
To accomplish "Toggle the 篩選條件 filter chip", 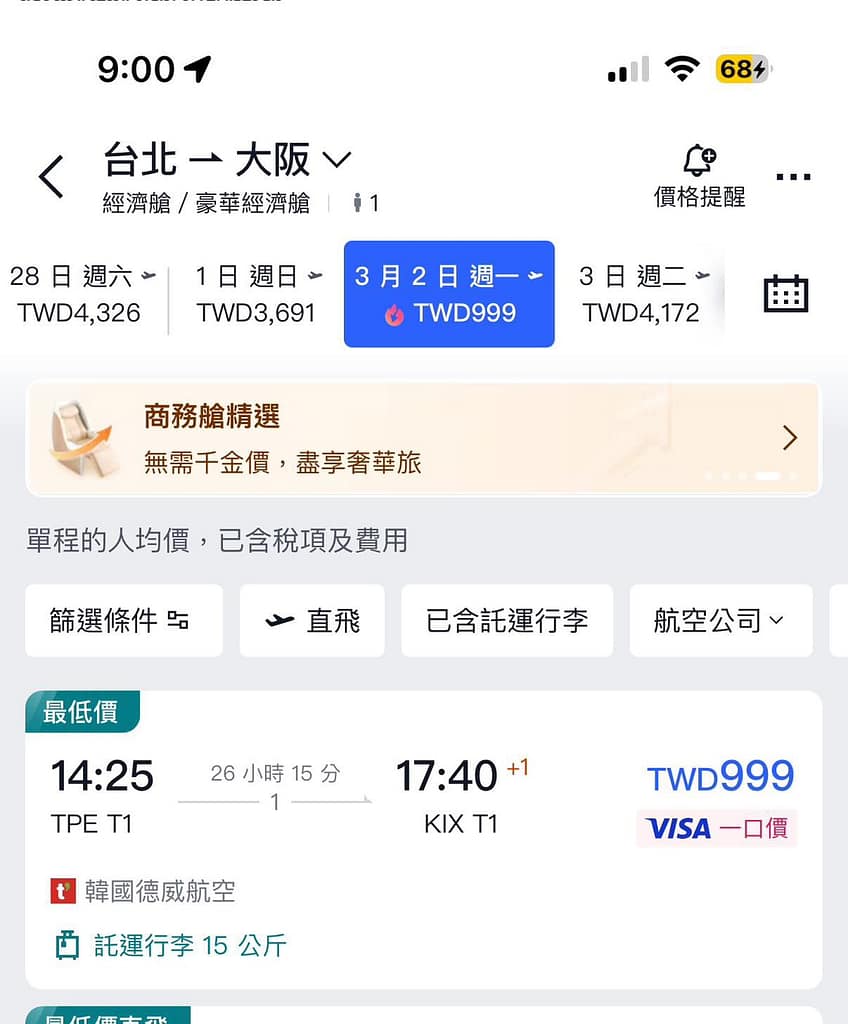I will click(123, 620).
